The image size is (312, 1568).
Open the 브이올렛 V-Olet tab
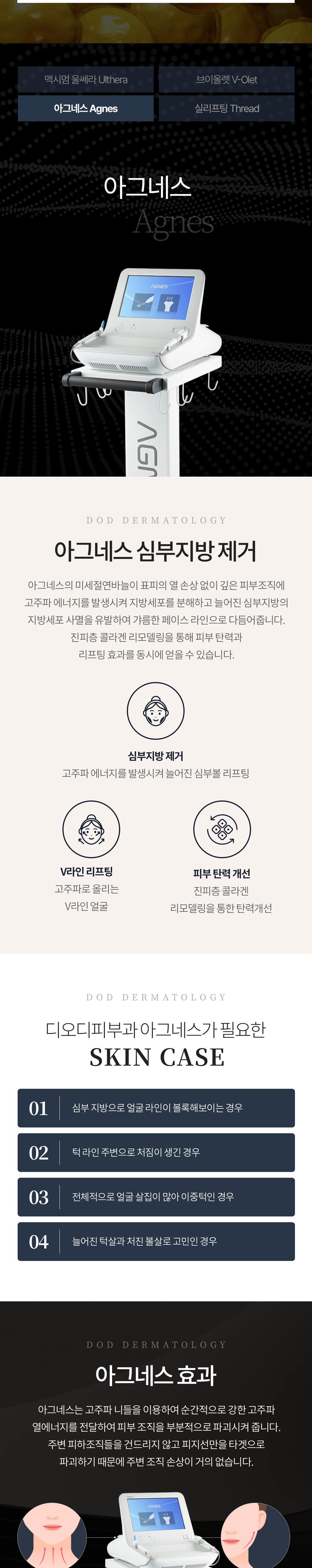[x=226, y=80]
